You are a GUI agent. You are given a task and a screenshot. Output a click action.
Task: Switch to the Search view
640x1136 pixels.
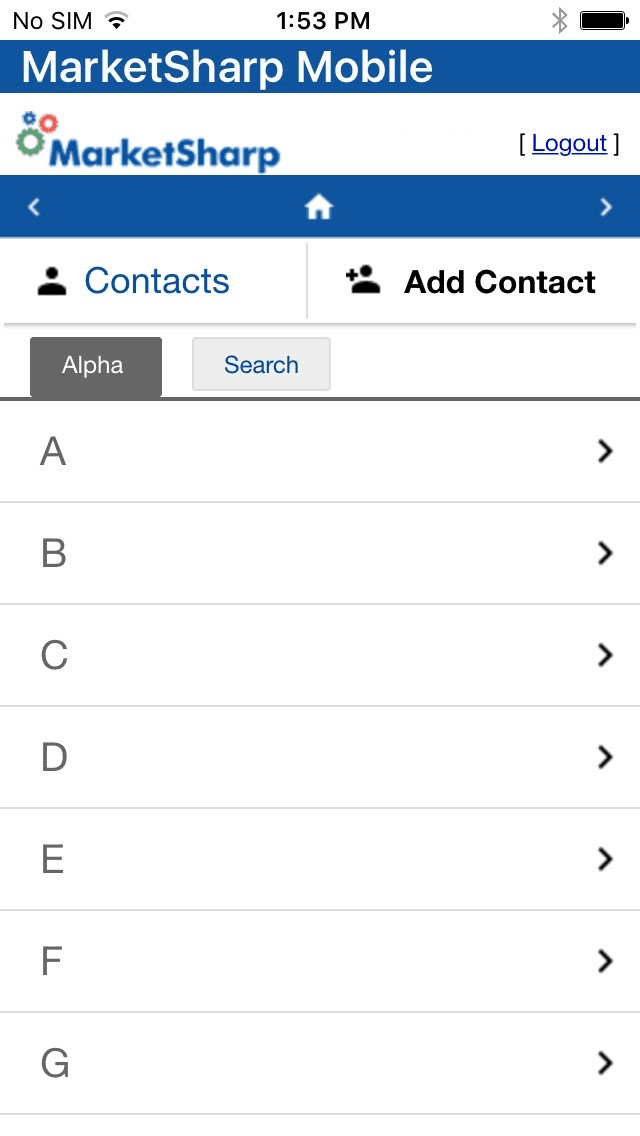(x=261, y=364)
